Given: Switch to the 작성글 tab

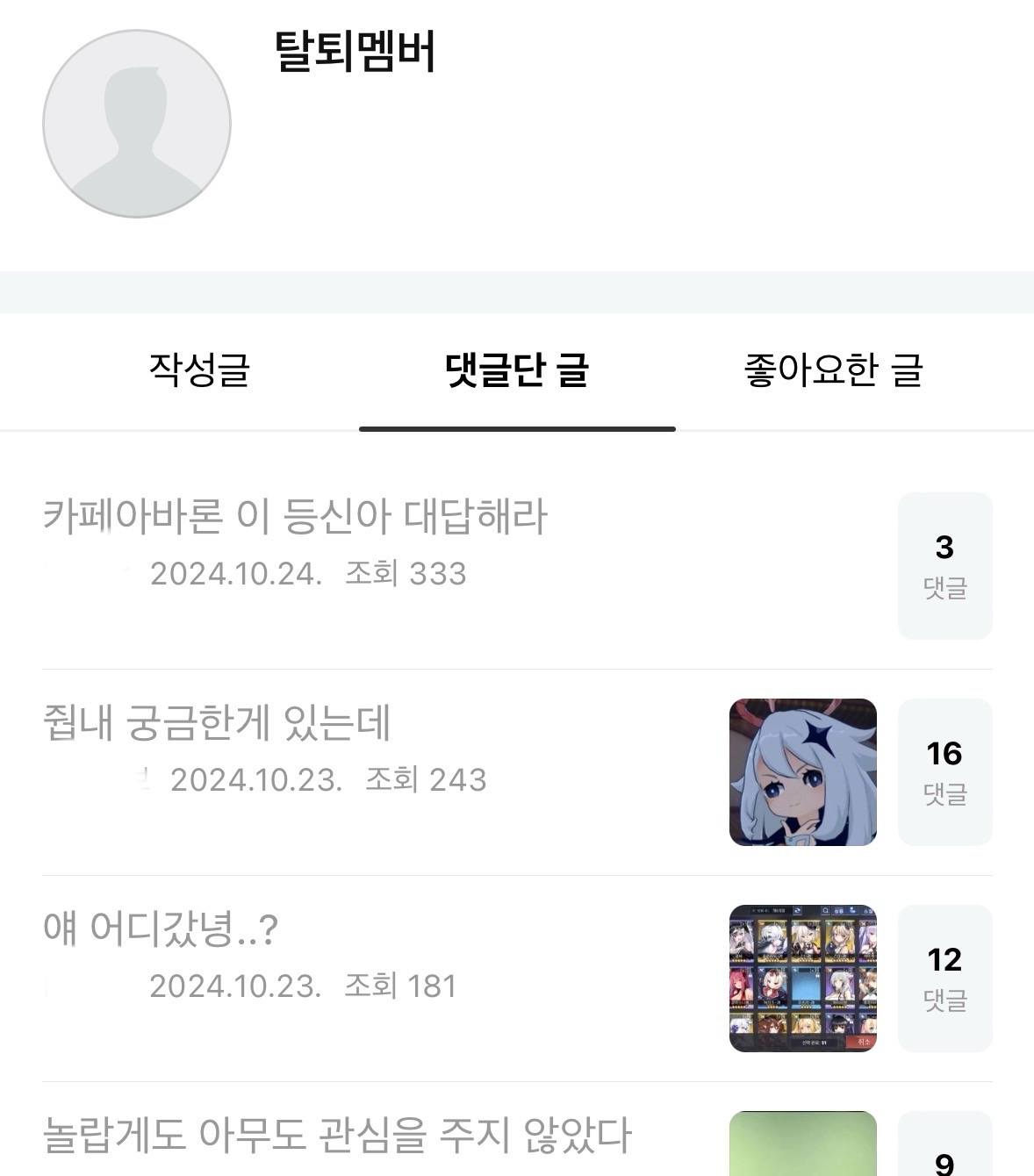Looking at the screenshot, I should pos(199,370).
